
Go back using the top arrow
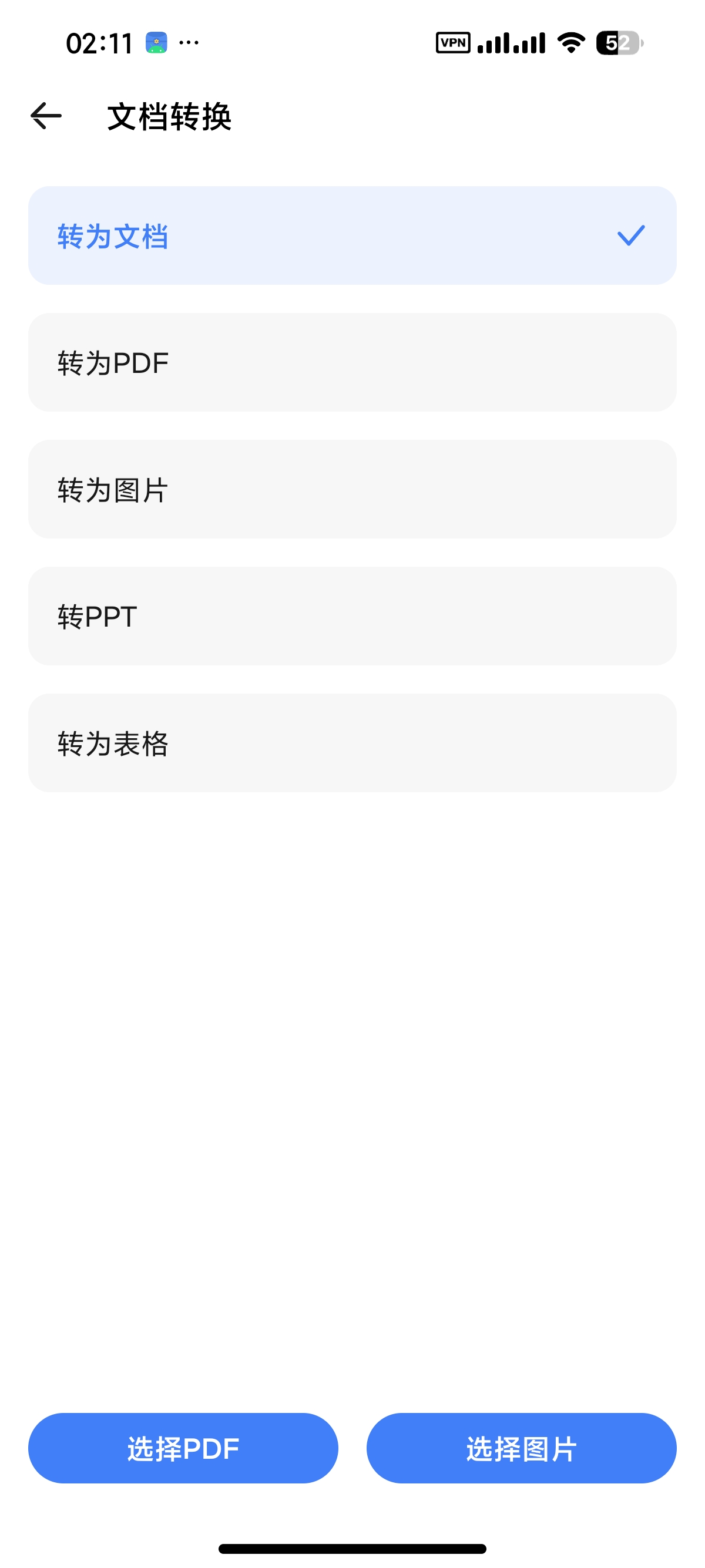coord(46,116)
